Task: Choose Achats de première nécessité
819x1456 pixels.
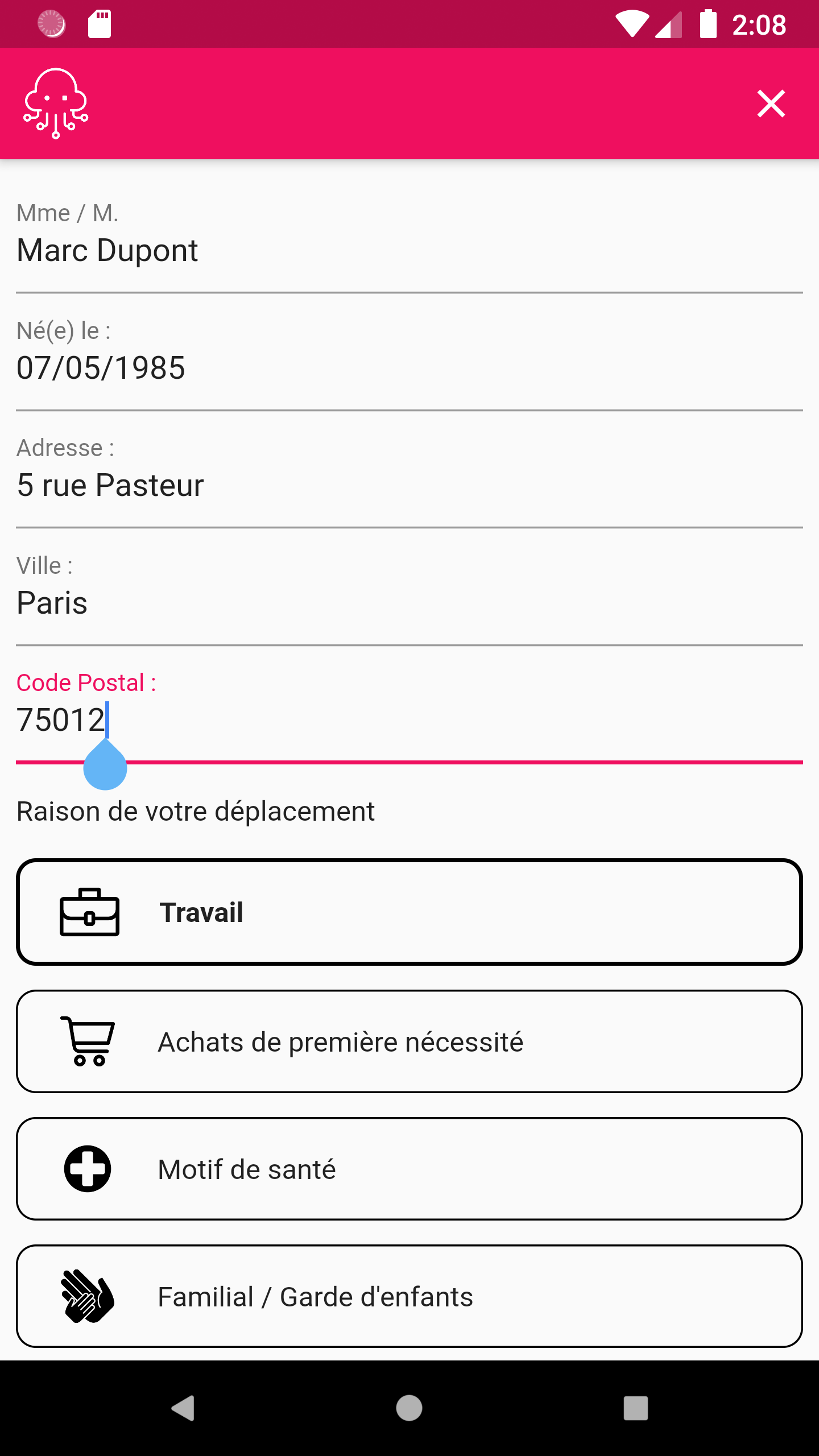Action: point(409,1041)
